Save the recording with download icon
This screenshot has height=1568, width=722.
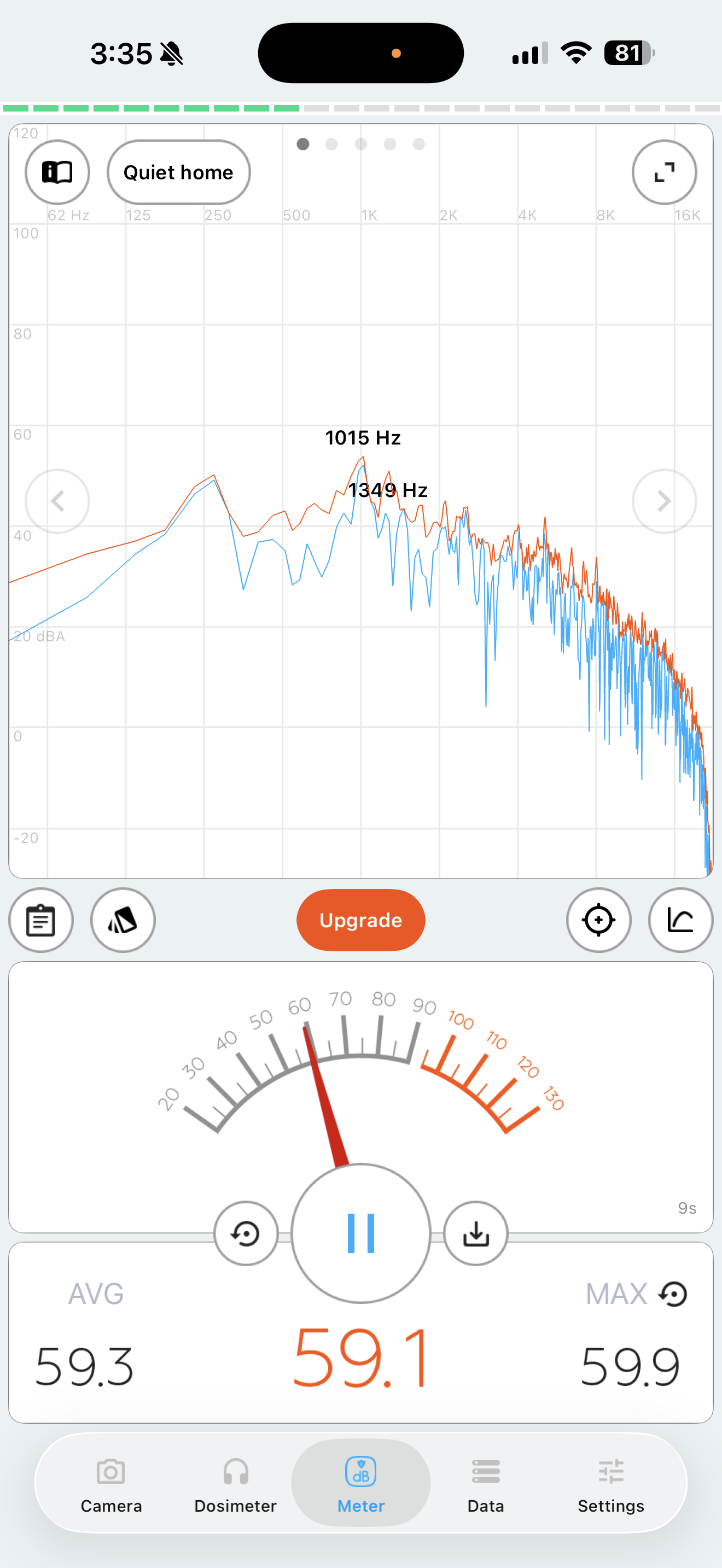tap(475, 1233)
